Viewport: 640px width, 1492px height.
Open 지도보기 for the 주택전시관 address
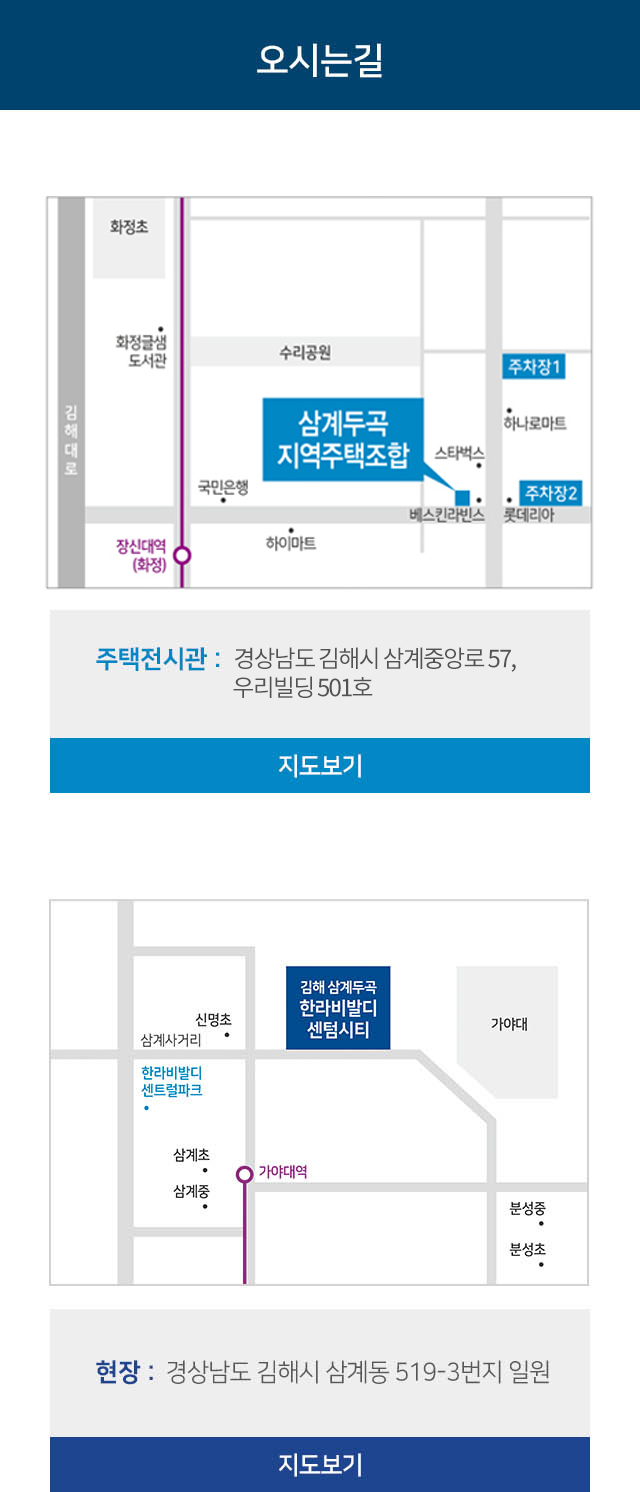[x=320, y=766]
